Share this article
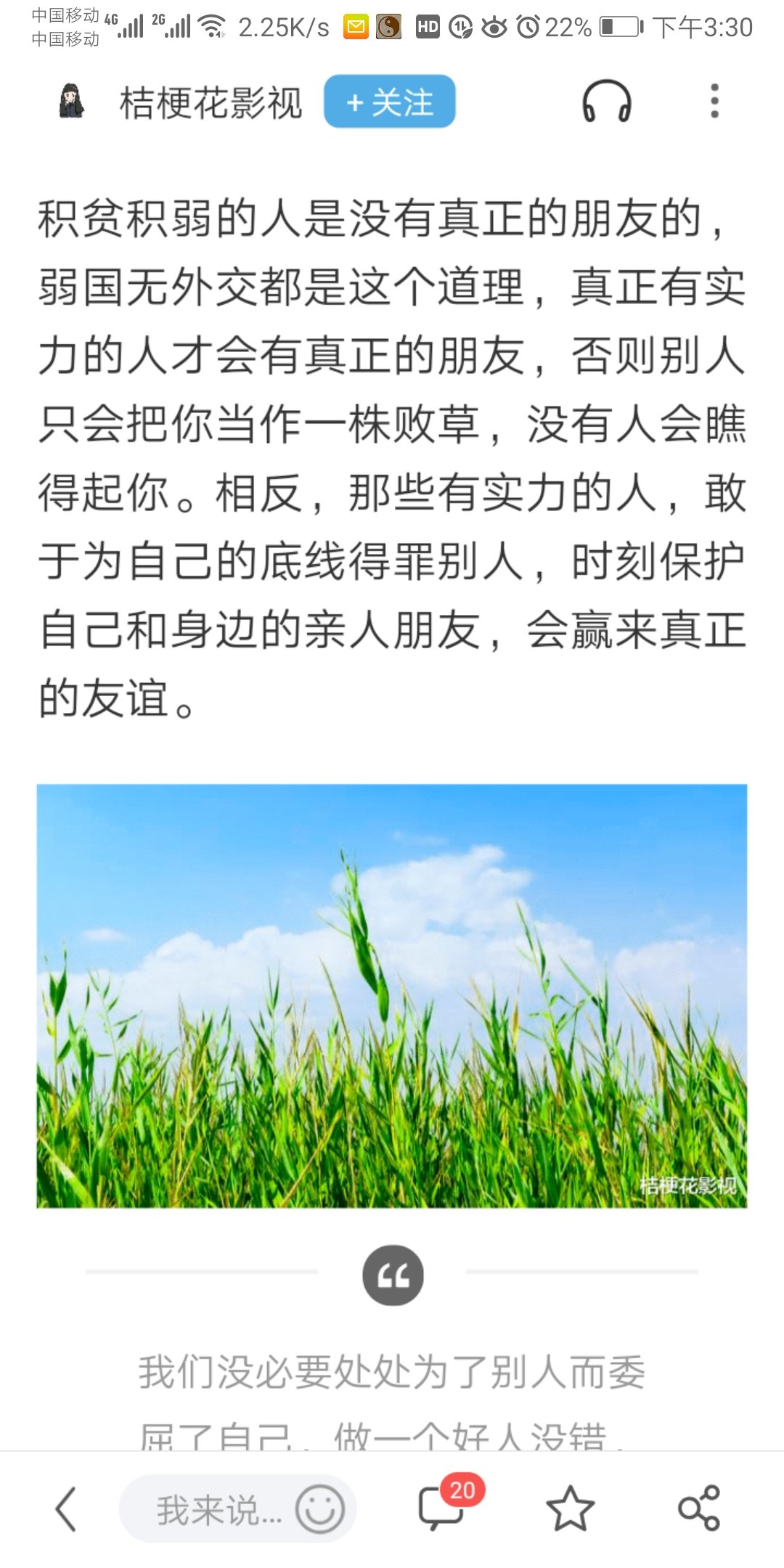Image resolution: width=784 pixels, height=1568 pixels. tap(698, 1508)
